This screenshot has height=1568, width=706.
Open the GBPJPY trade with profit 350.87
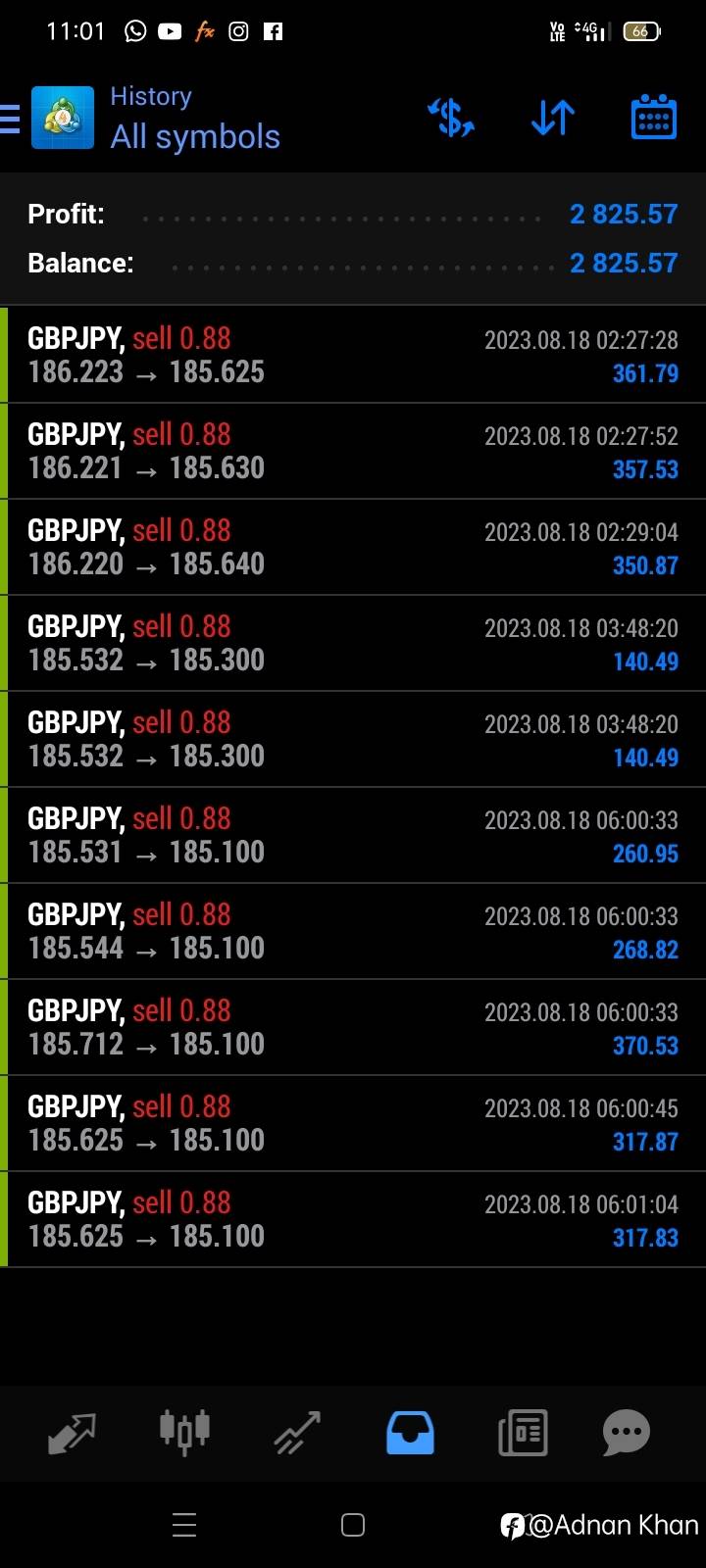(x=353, y=547)
